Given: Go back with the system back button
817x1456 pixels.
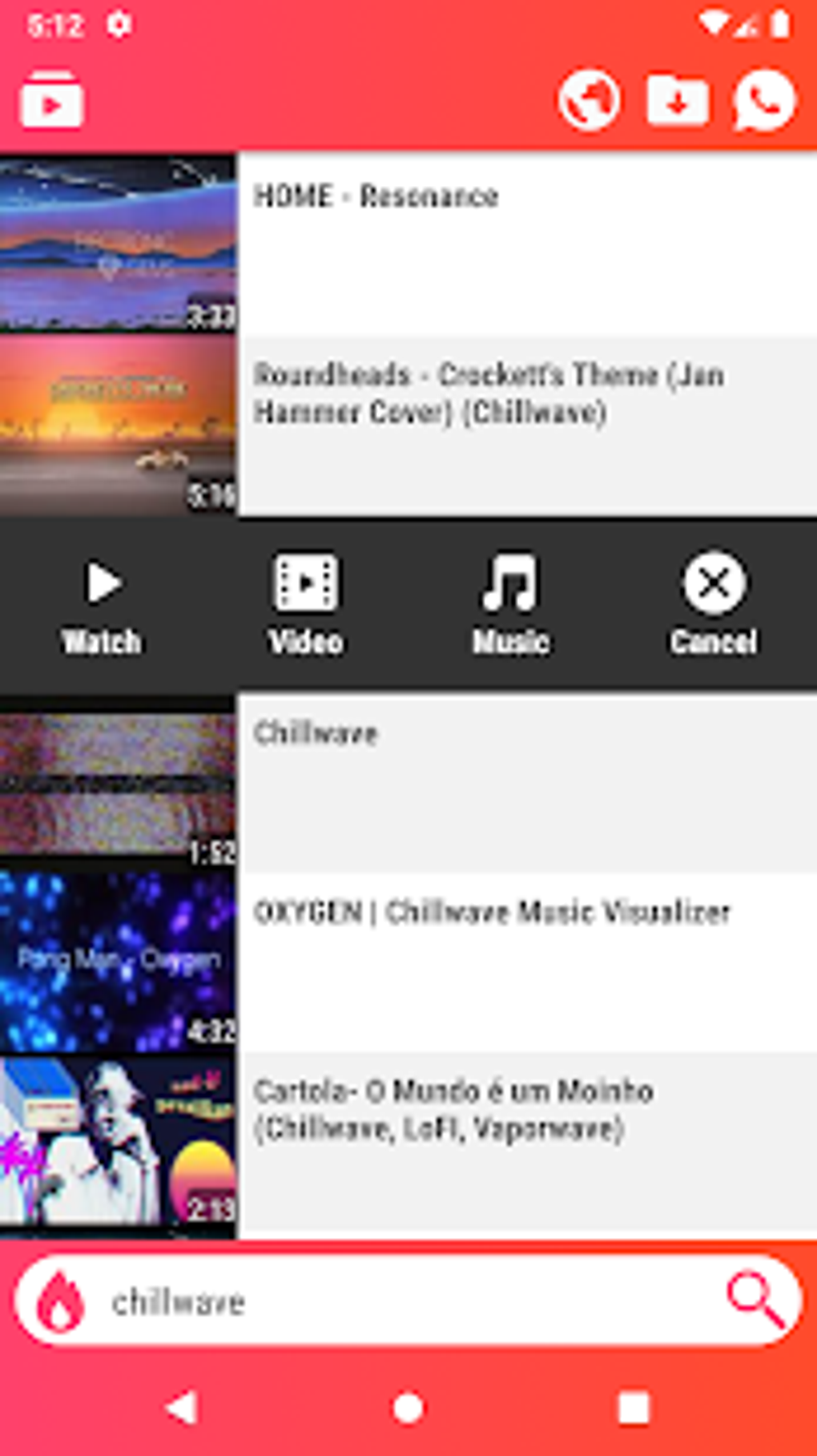Looking at the screenshot, I should click(x=182, y=1407).
